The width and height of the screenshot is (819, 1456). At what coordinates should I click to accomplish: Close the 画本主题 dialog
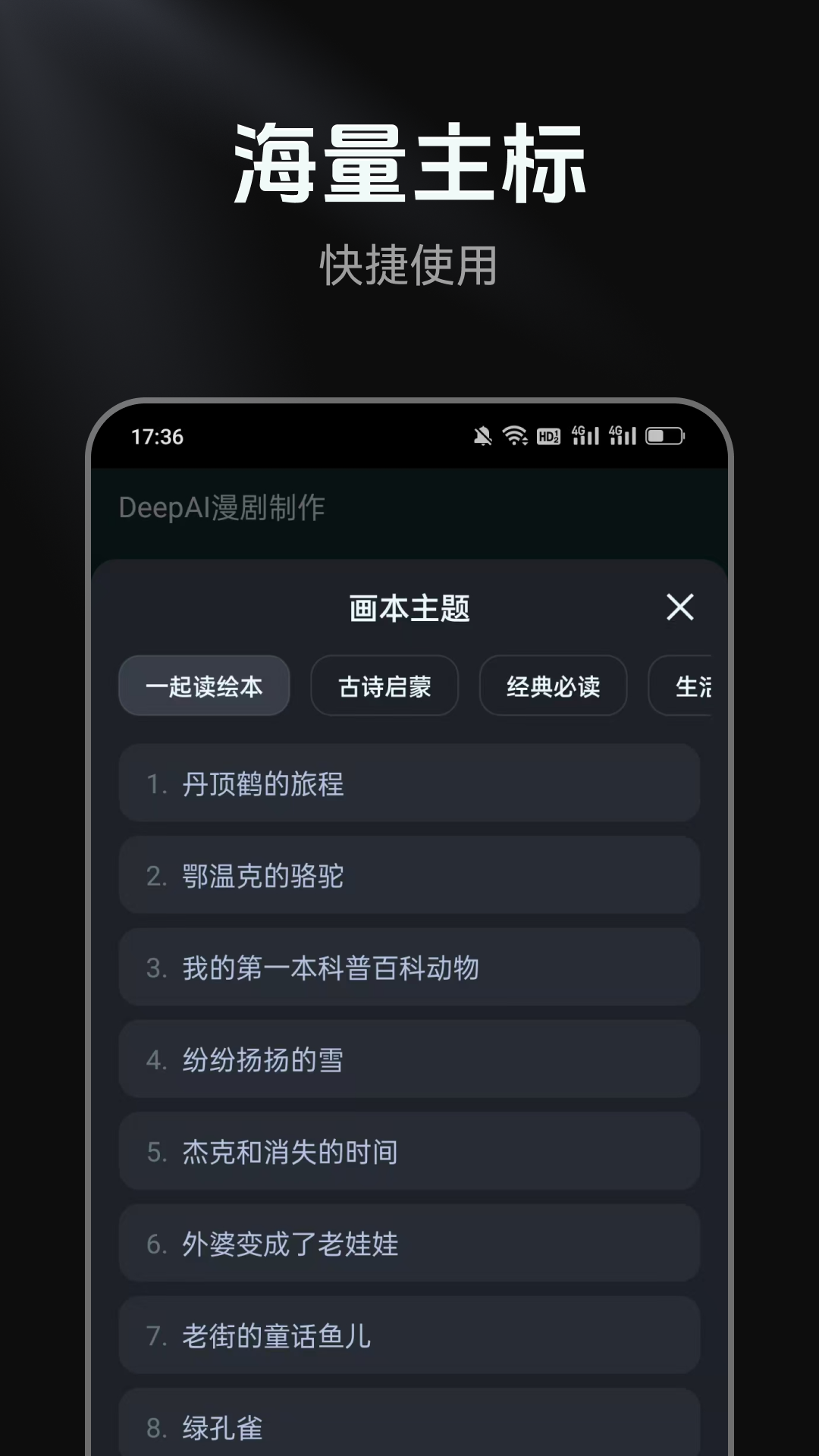point(680,607)
